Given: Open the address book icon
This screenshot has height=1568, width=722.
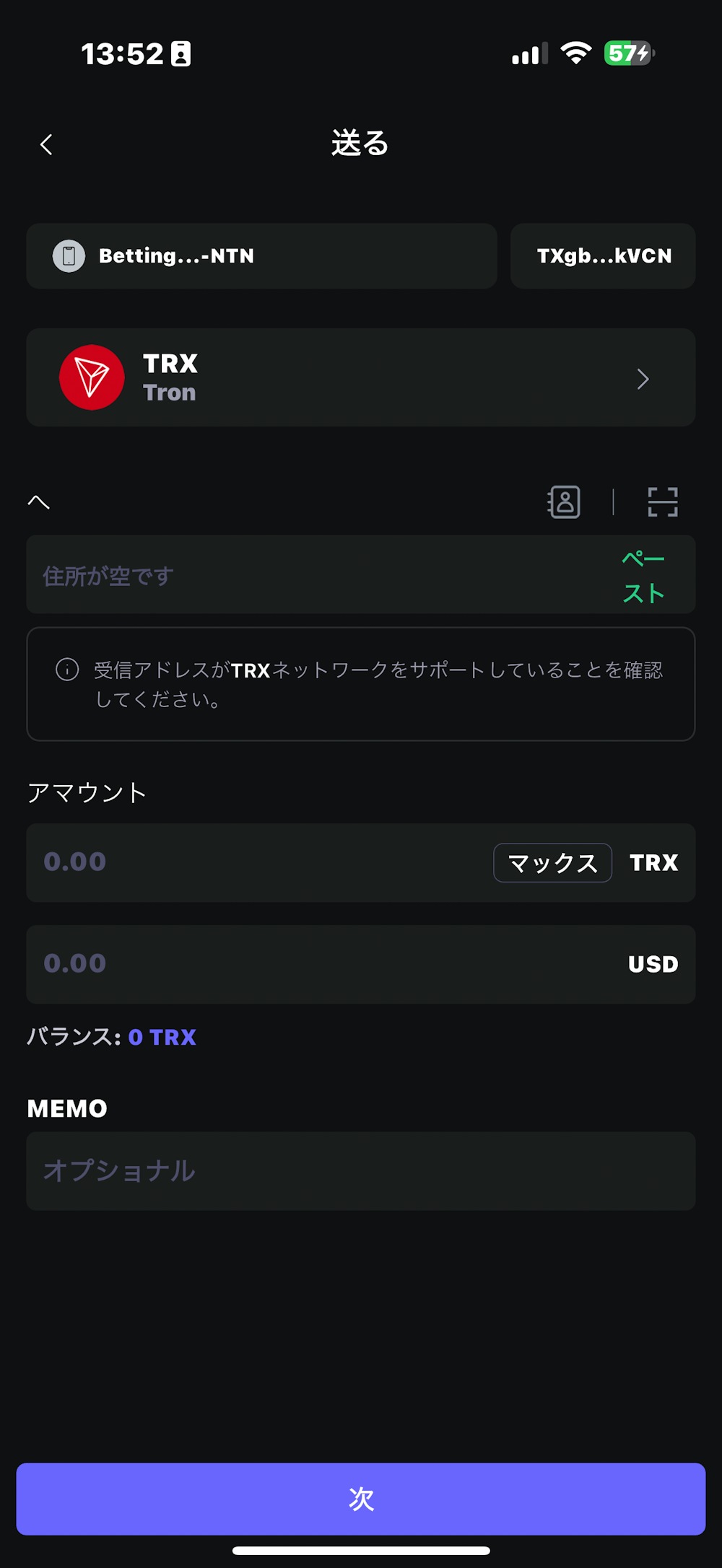Looking at the screenshot, I should coord(565,502).
